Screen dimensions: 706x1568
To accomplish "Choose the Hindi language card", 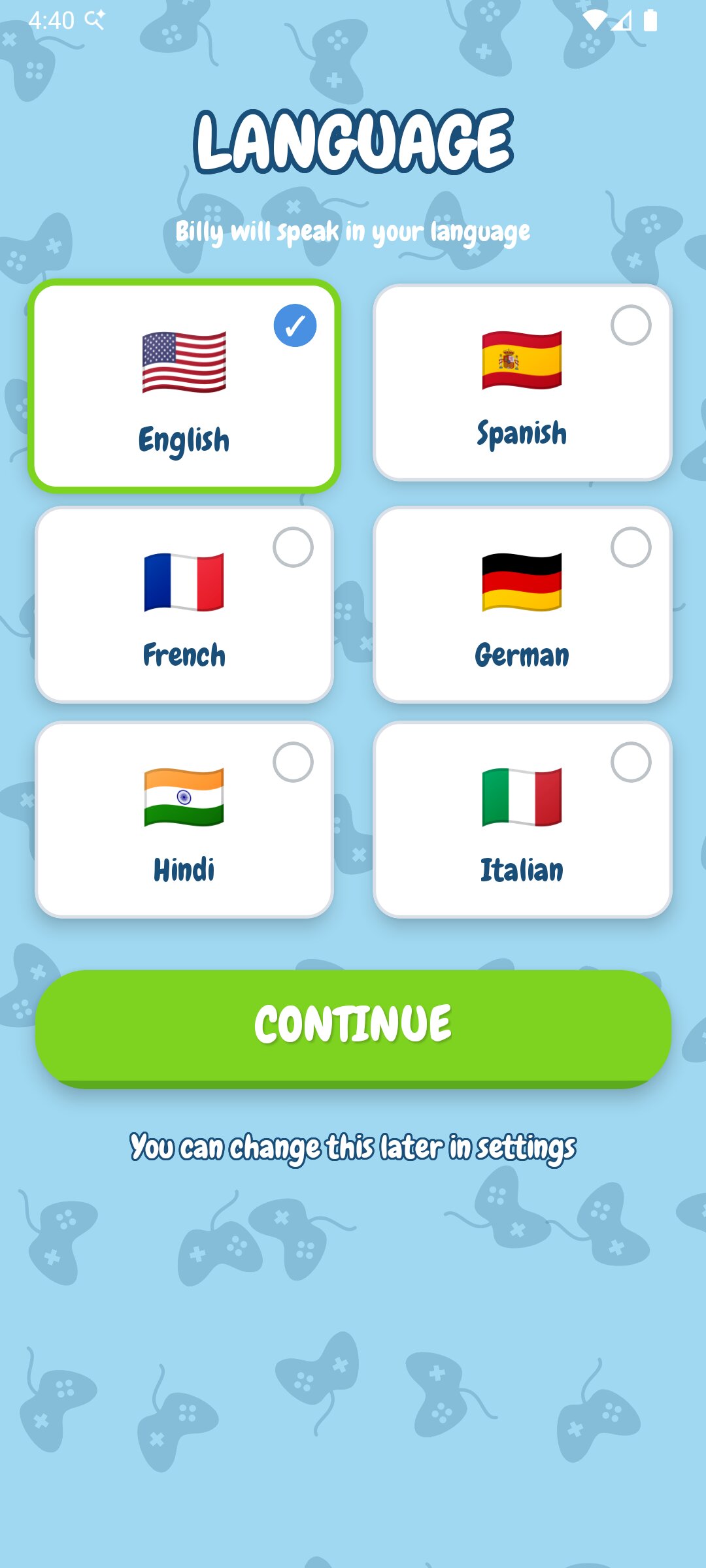I will (184, 819).
